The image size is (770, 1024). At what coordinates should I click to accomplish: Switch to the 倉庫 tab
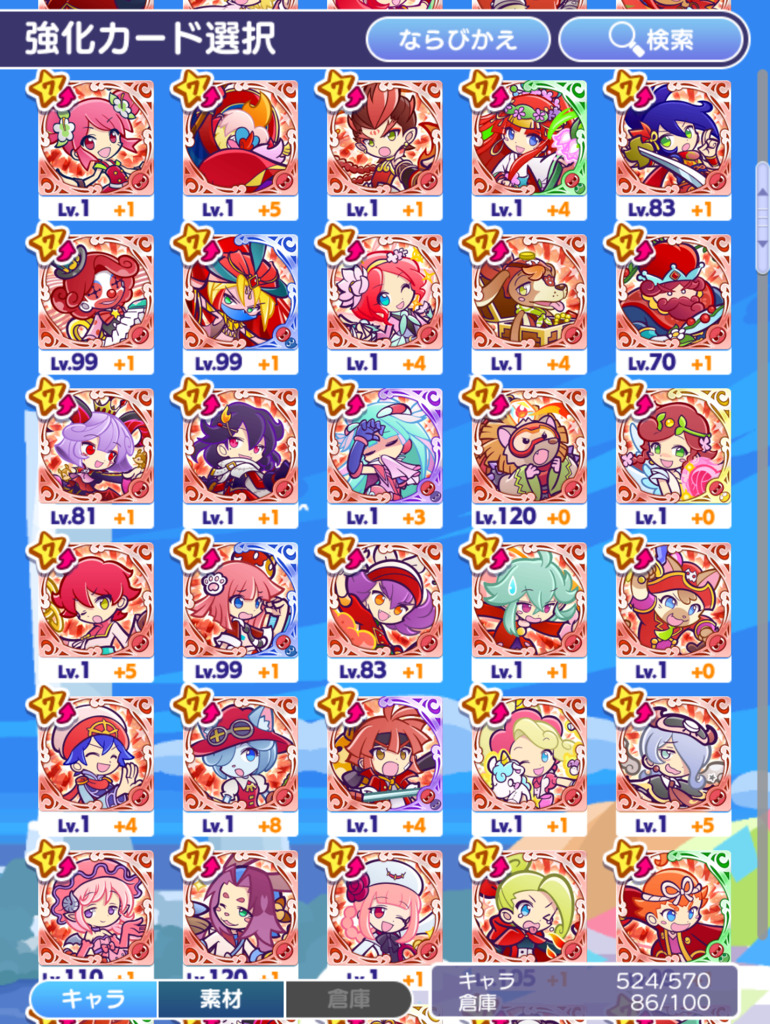346,997
